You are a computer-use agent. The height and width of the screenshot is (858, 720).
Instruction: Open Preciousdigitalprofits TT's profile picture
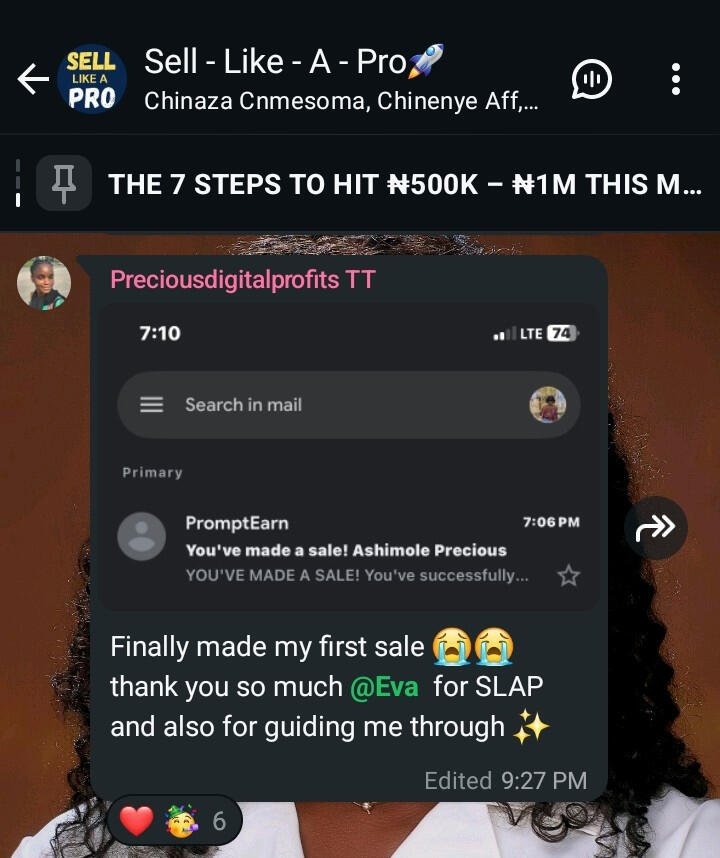44,283
